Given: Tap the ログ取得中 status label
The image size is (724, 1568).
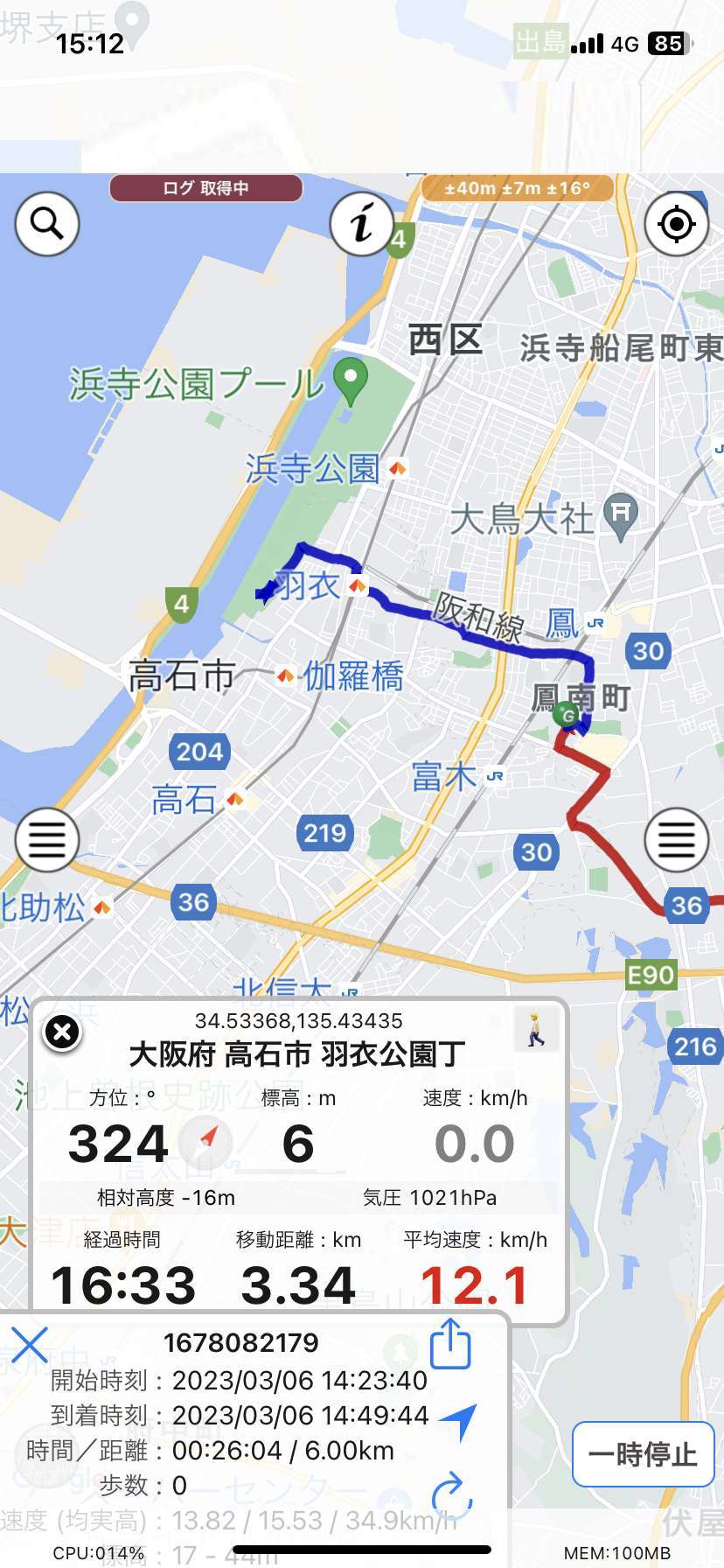Looking at the screenshot, I should [206, 188].
